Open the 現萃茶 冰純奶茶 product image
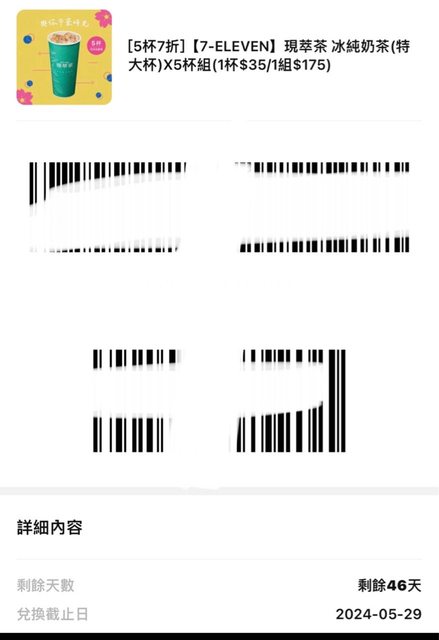 [x=64, y=57]
